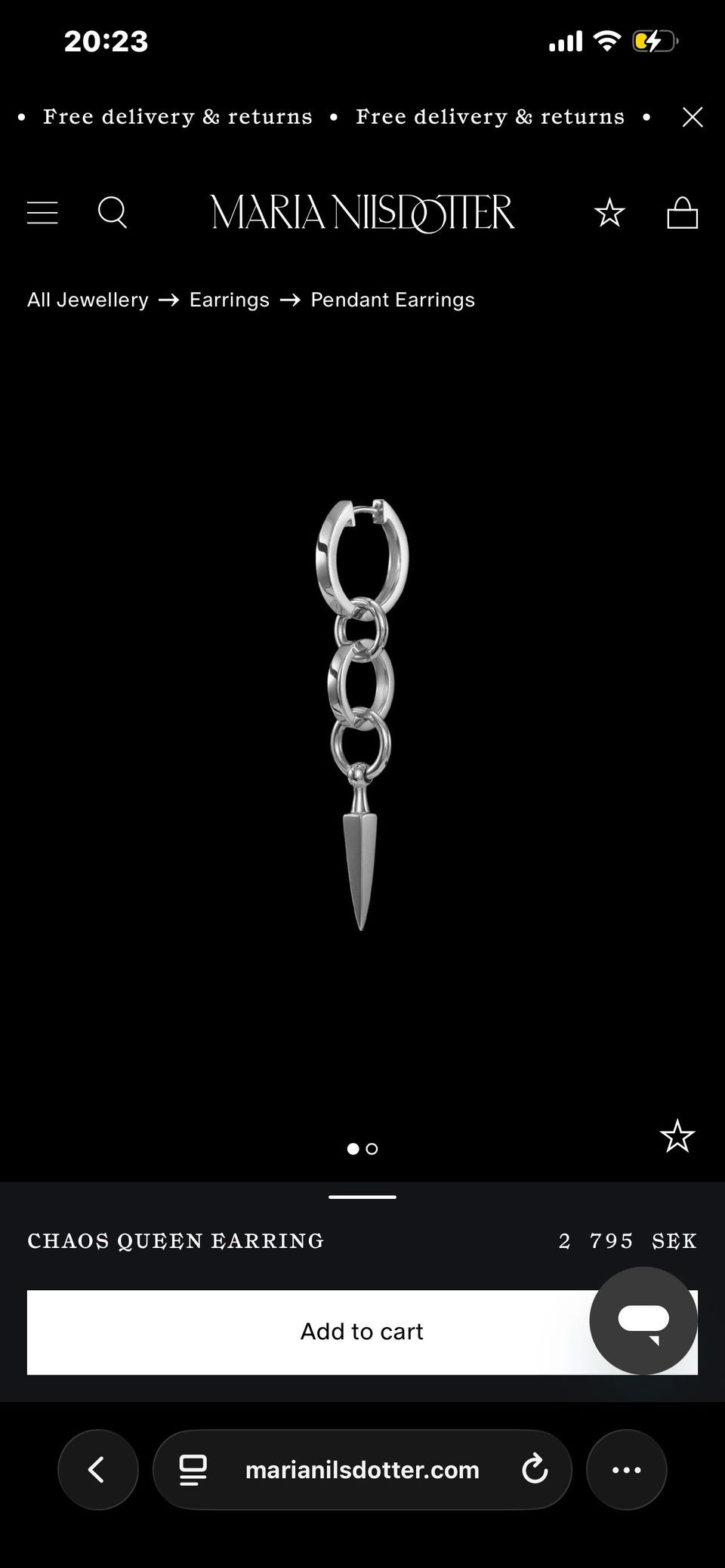Open the browser overflow menu
Viewport: 725px width, 1568px height.
627,1469
